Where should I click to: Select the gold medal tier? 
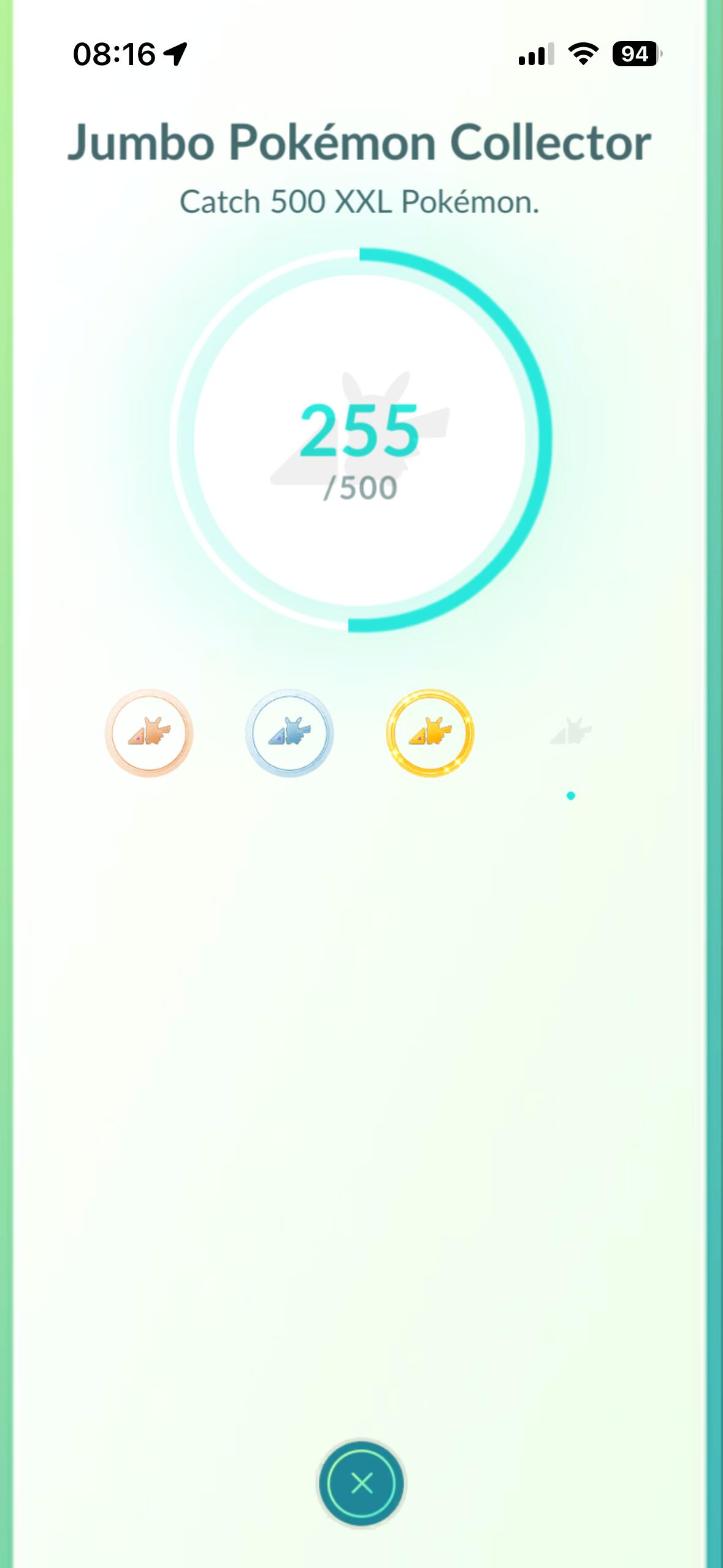(430, 733)
